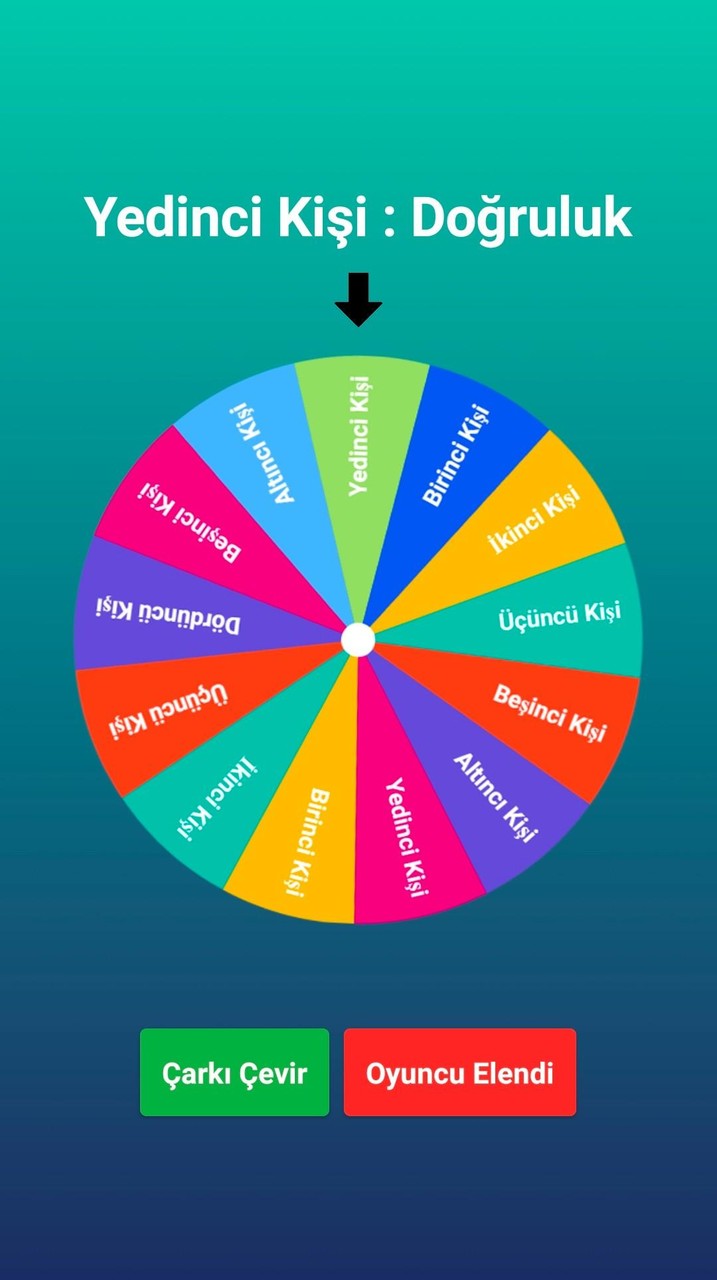Tap the green Çarkı Çevir button
Screen dimensions: 717x1280
[x=234, y=1073]
